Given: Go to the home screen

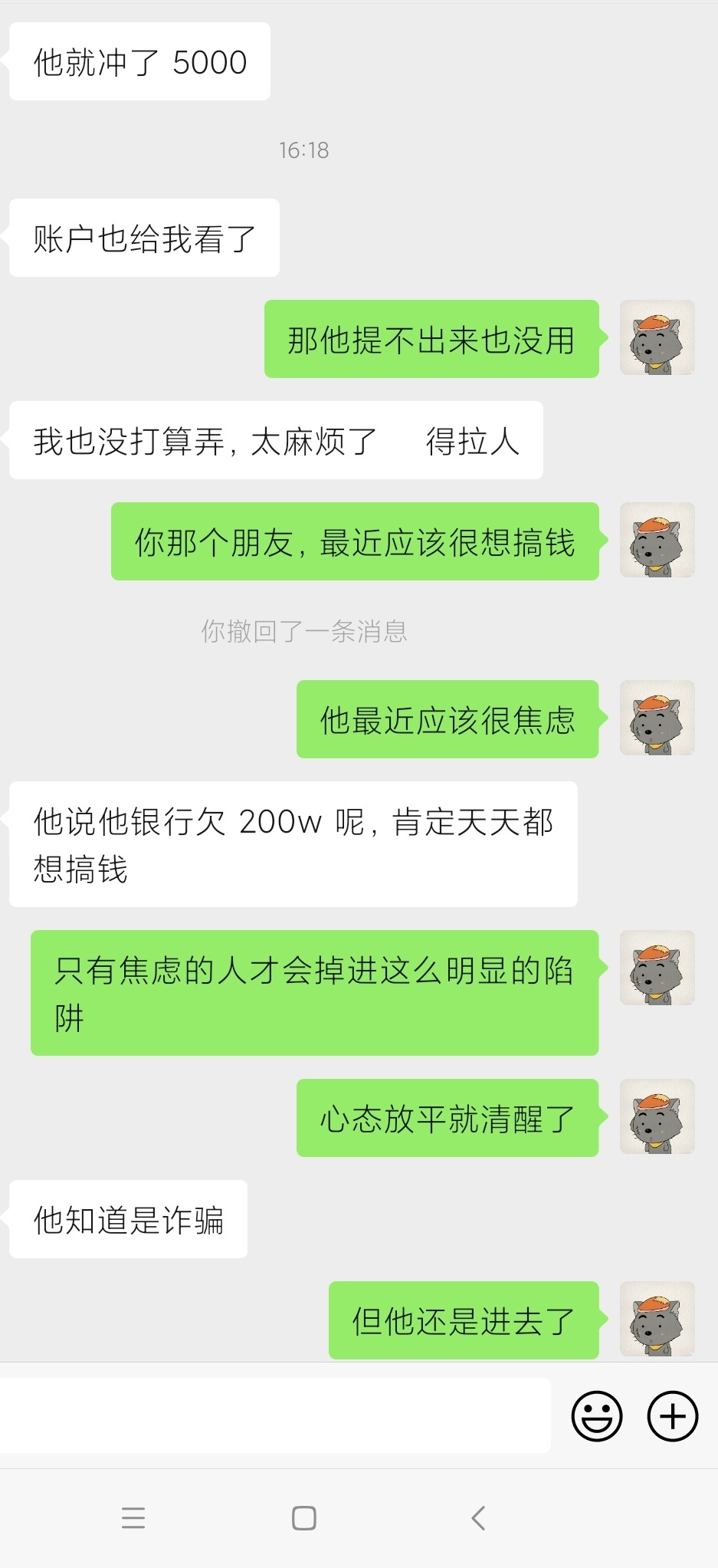Looking at the screenshot, I should pyautogui.click(x=304, y=1518).
